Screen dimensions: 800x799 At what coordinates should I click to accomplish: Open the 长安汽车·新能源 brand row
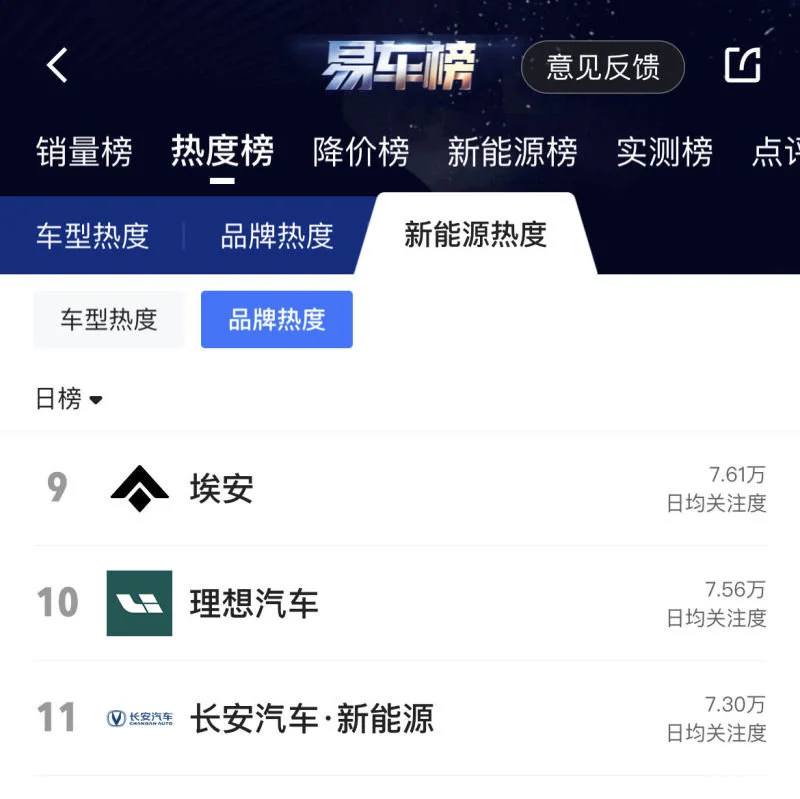coord(400,718)
